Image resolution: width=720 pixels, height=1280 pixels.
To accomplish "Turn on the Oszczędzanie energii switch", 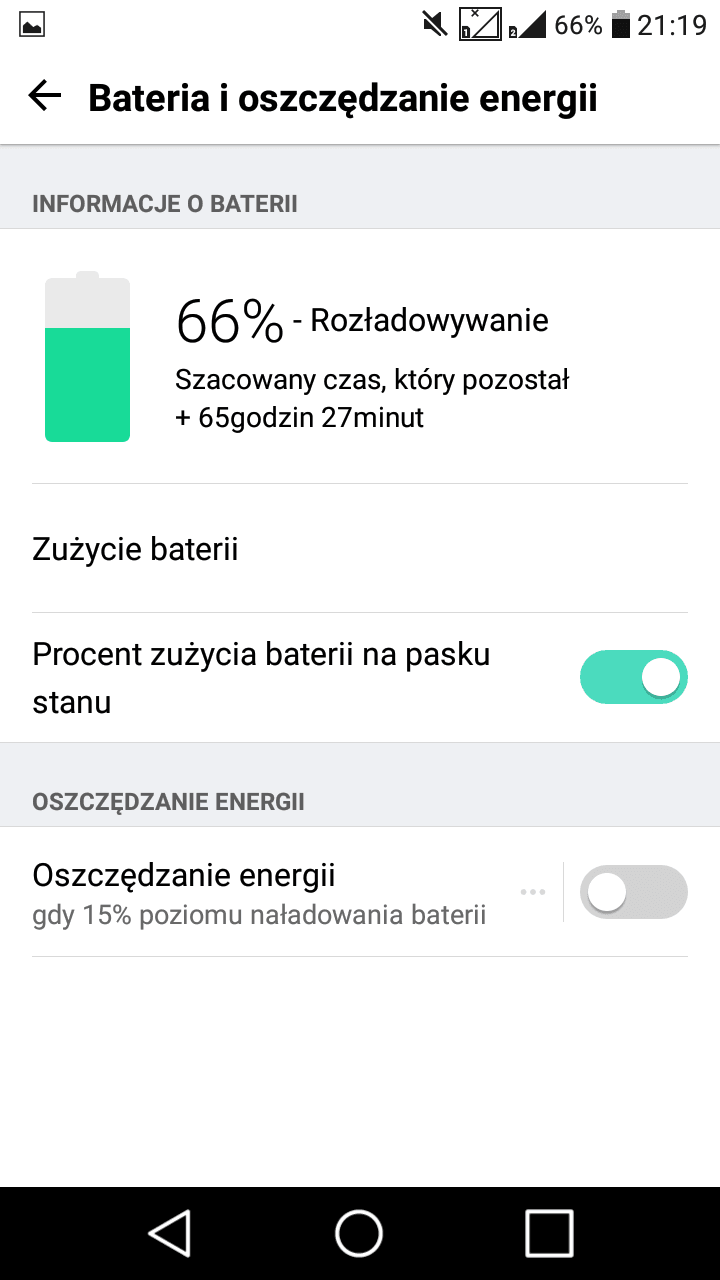I will click(634, 892).
